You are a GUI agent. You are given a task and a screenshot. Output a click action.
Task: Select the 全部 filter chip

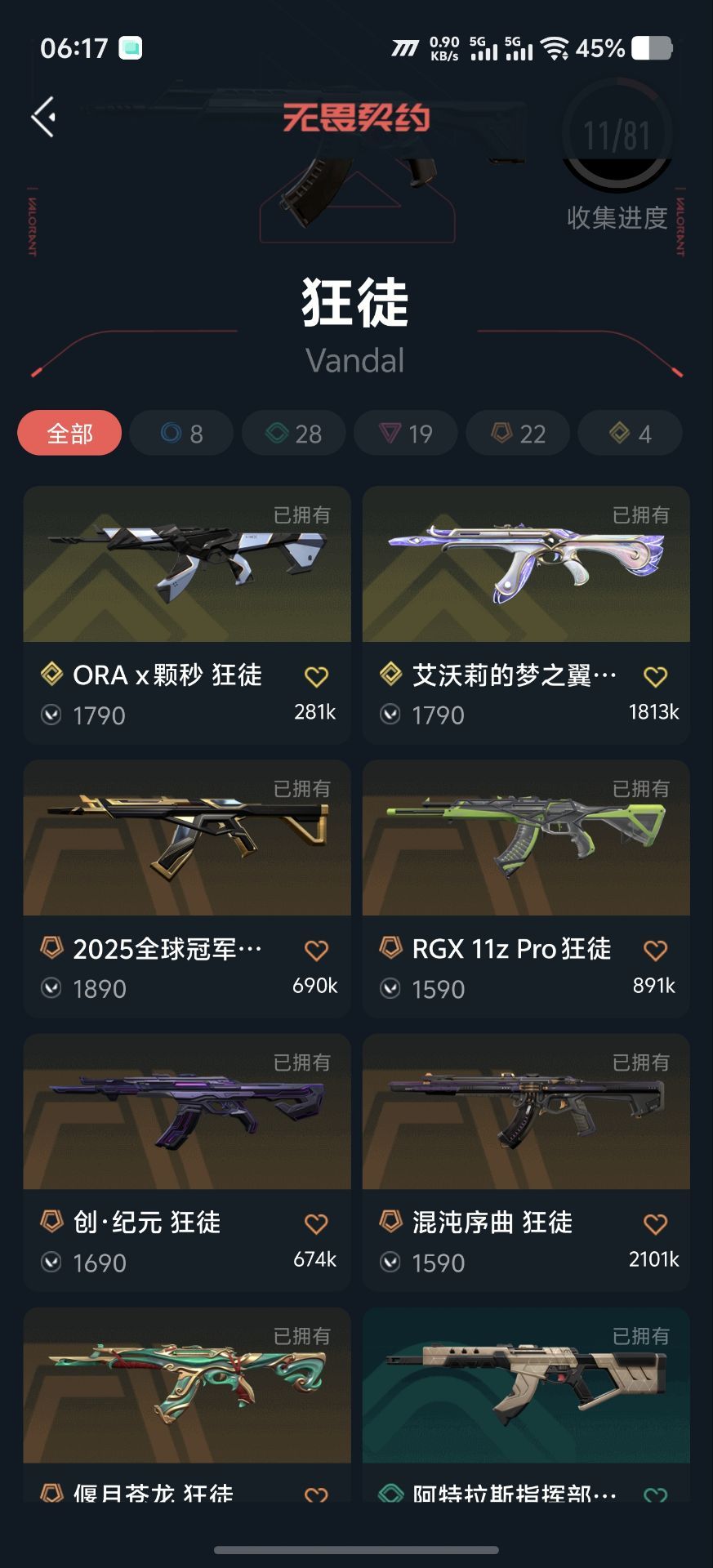click(69, 433)
